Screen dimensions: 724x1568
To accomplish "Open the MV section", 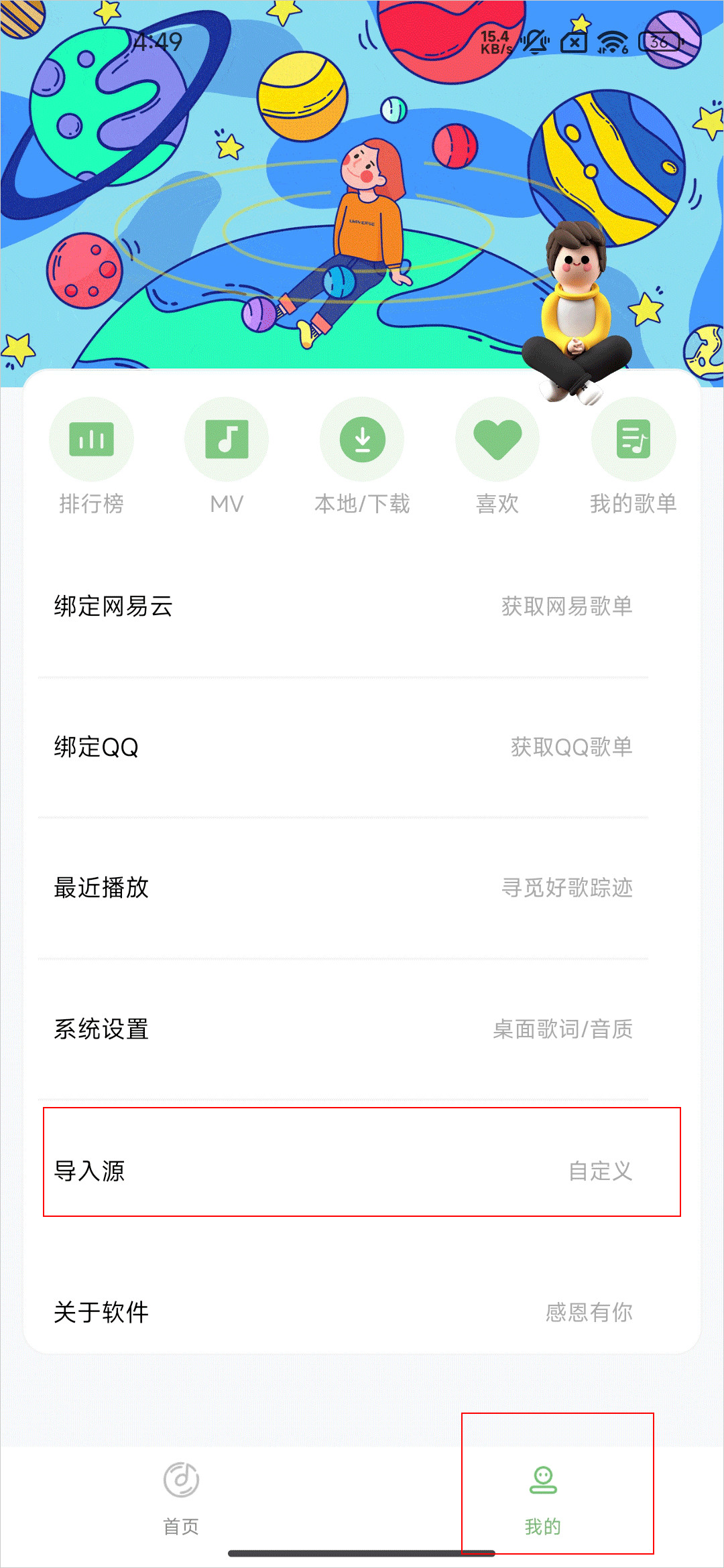I will tap(227, 457).
